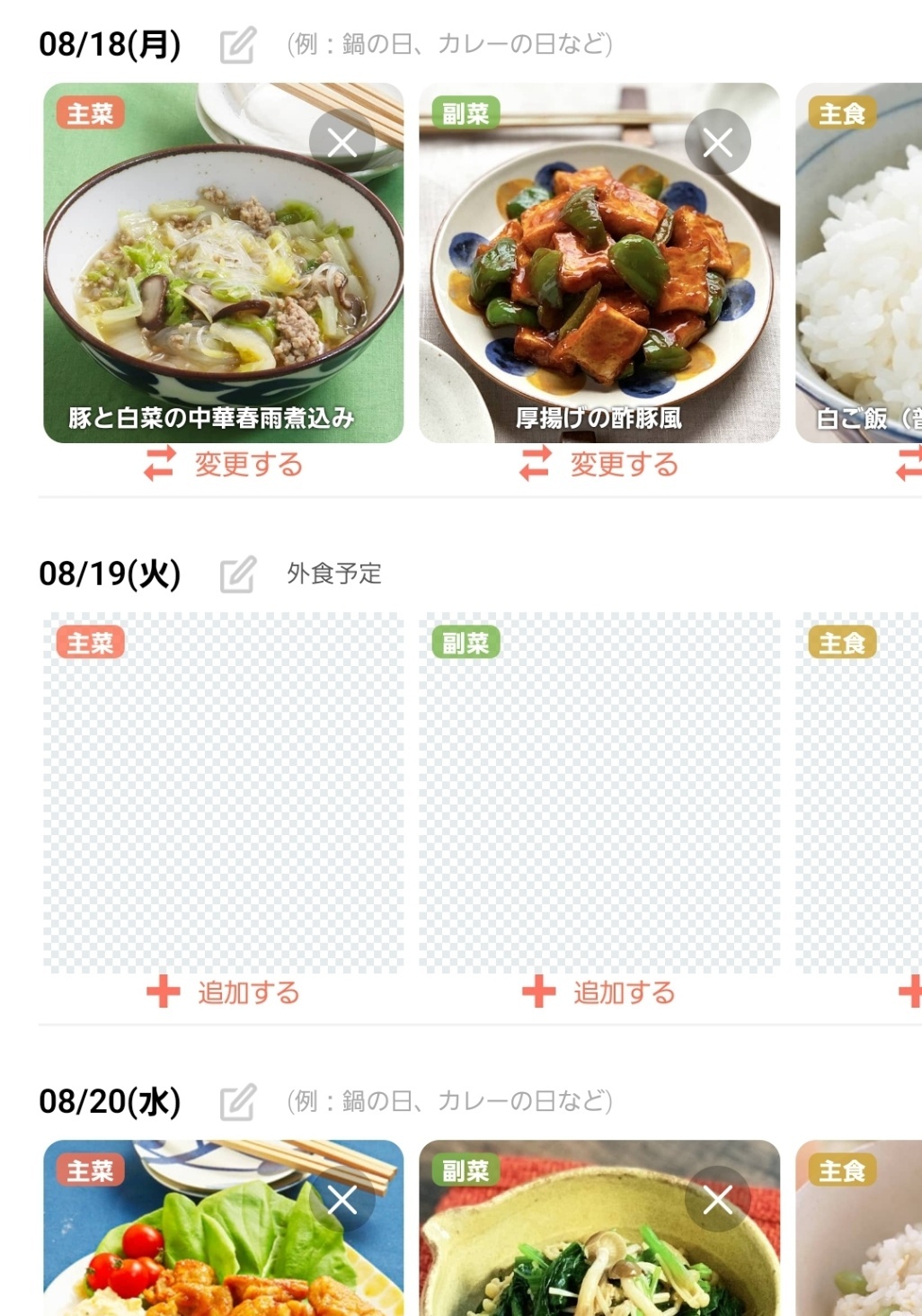
Task: Click the plus icon to add a 副菜 for 08/19
Action: (x=537, y=992)
